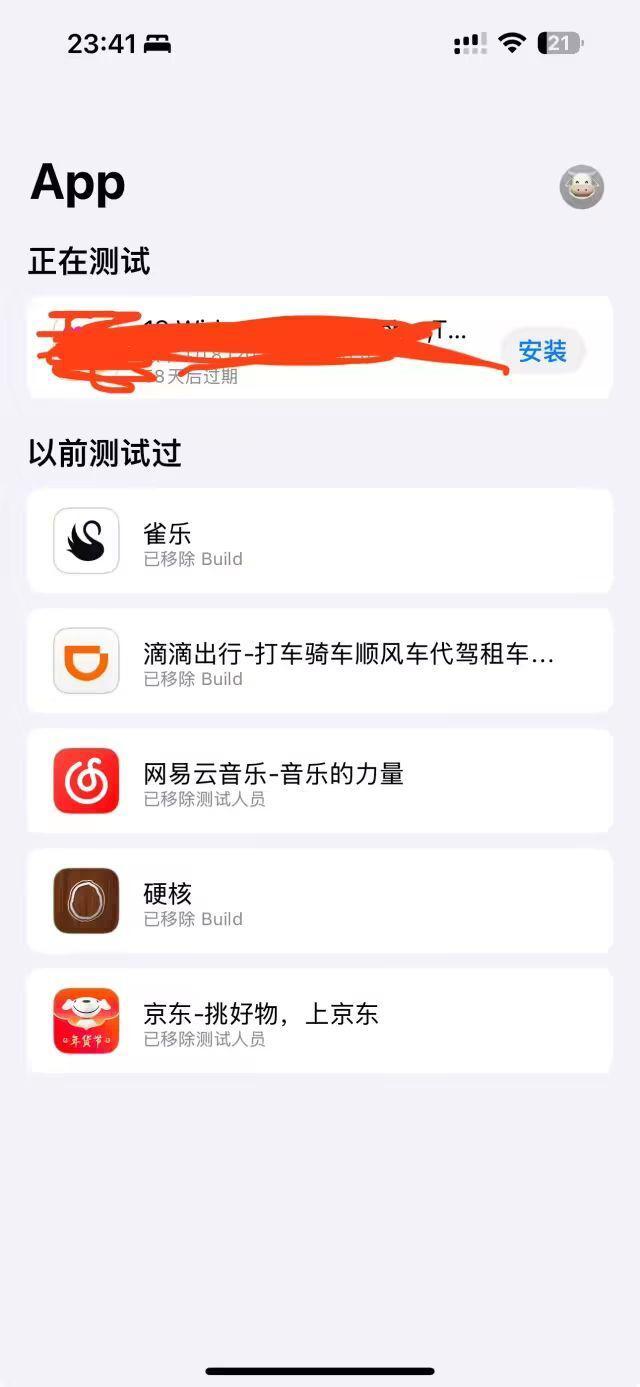The height and width of the screenshot is (1387, 640).
Task: Tap the 安装 button to install
Action: 542,351
